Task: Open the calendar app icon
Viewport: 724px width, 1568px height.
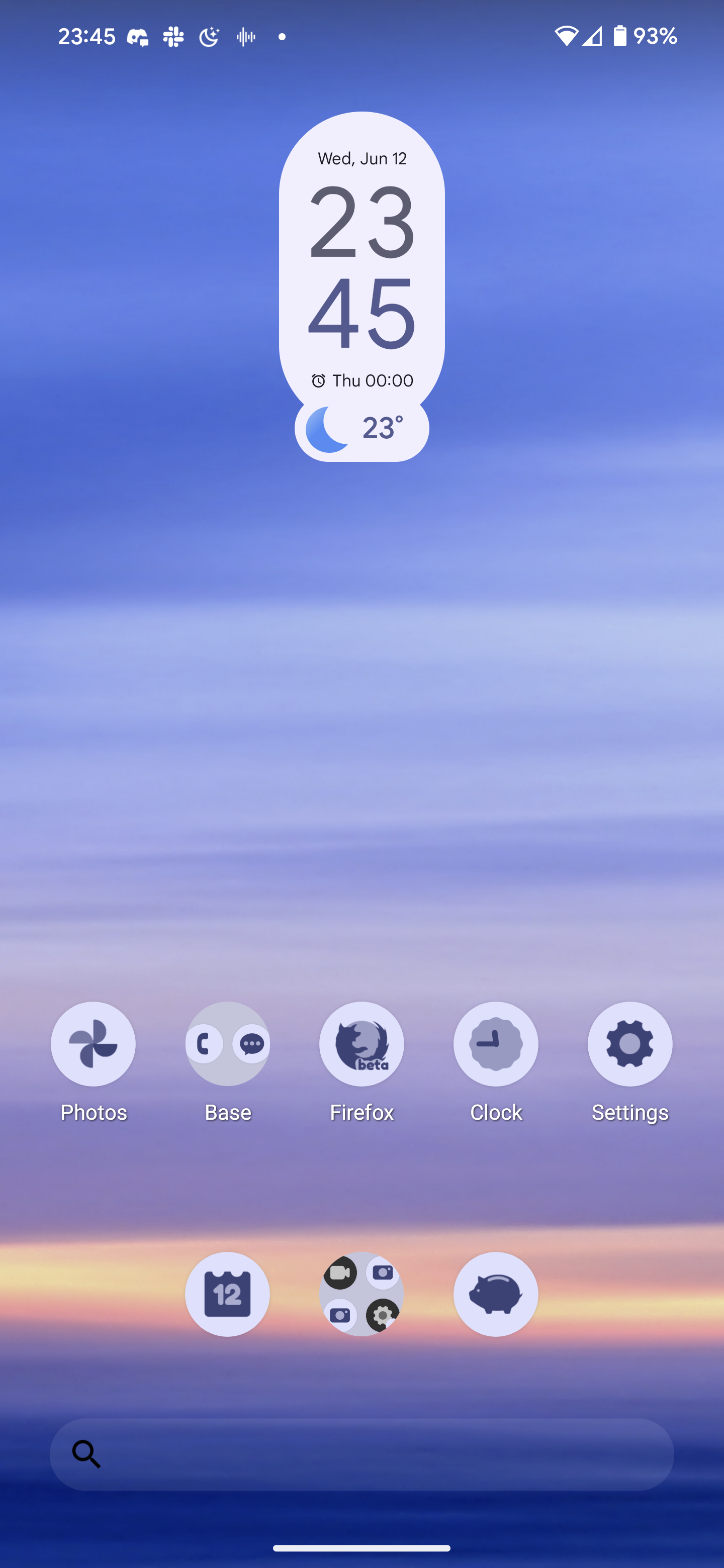Action: pyautogui.click(x=227, y=1294)
